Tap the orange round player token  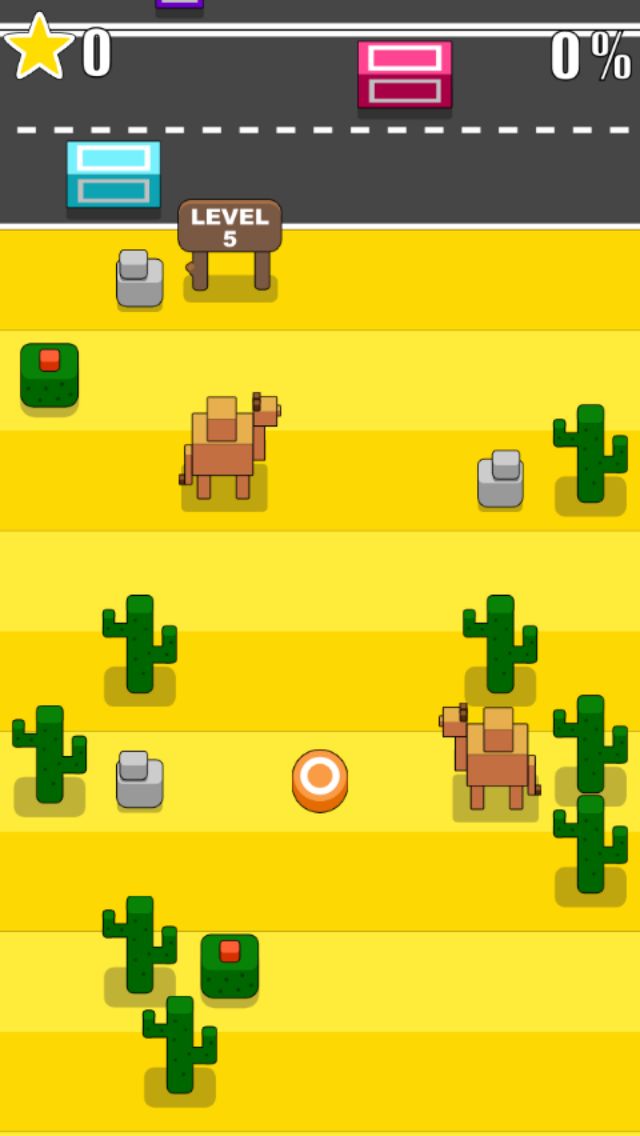tap(320, 780)
